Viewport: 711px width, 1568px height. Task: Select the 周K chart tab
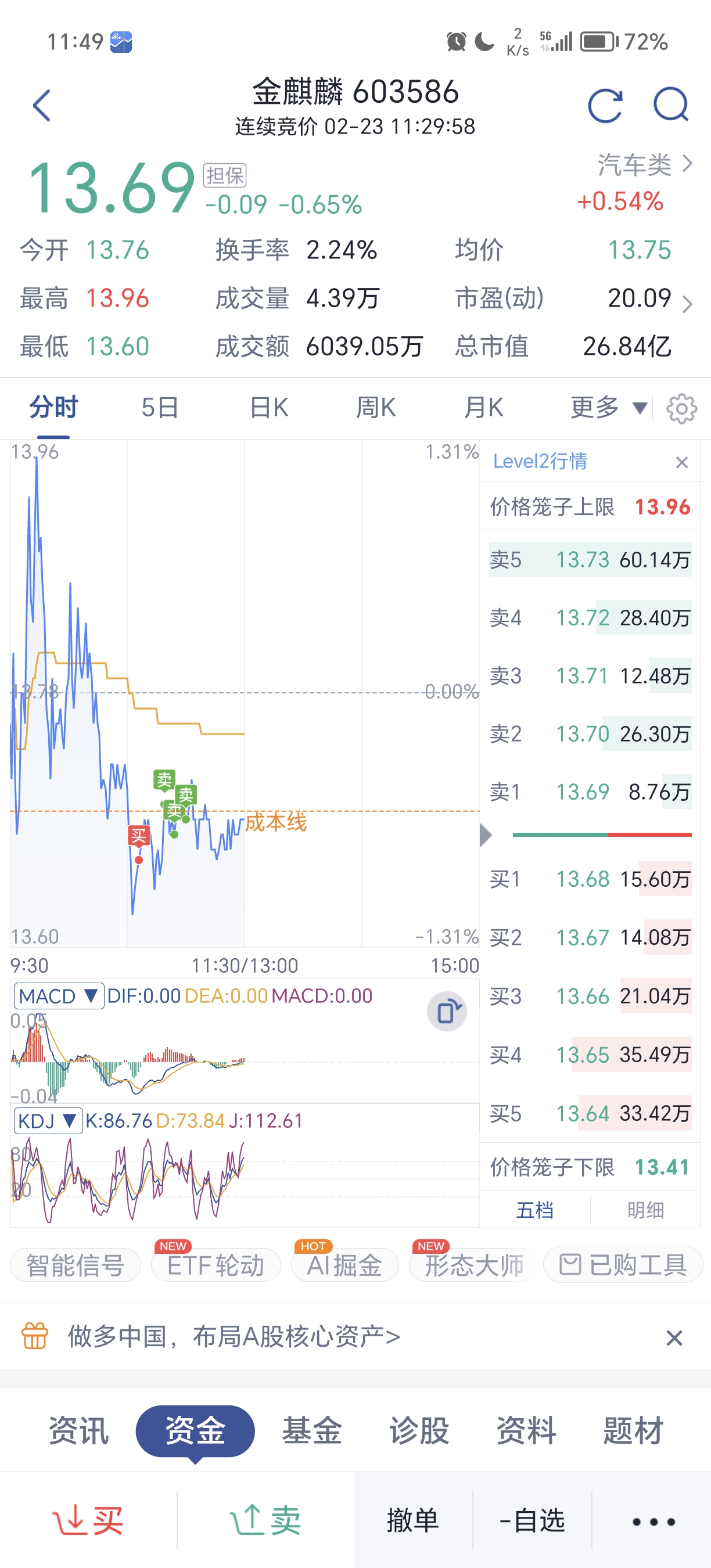coord(376,407)
